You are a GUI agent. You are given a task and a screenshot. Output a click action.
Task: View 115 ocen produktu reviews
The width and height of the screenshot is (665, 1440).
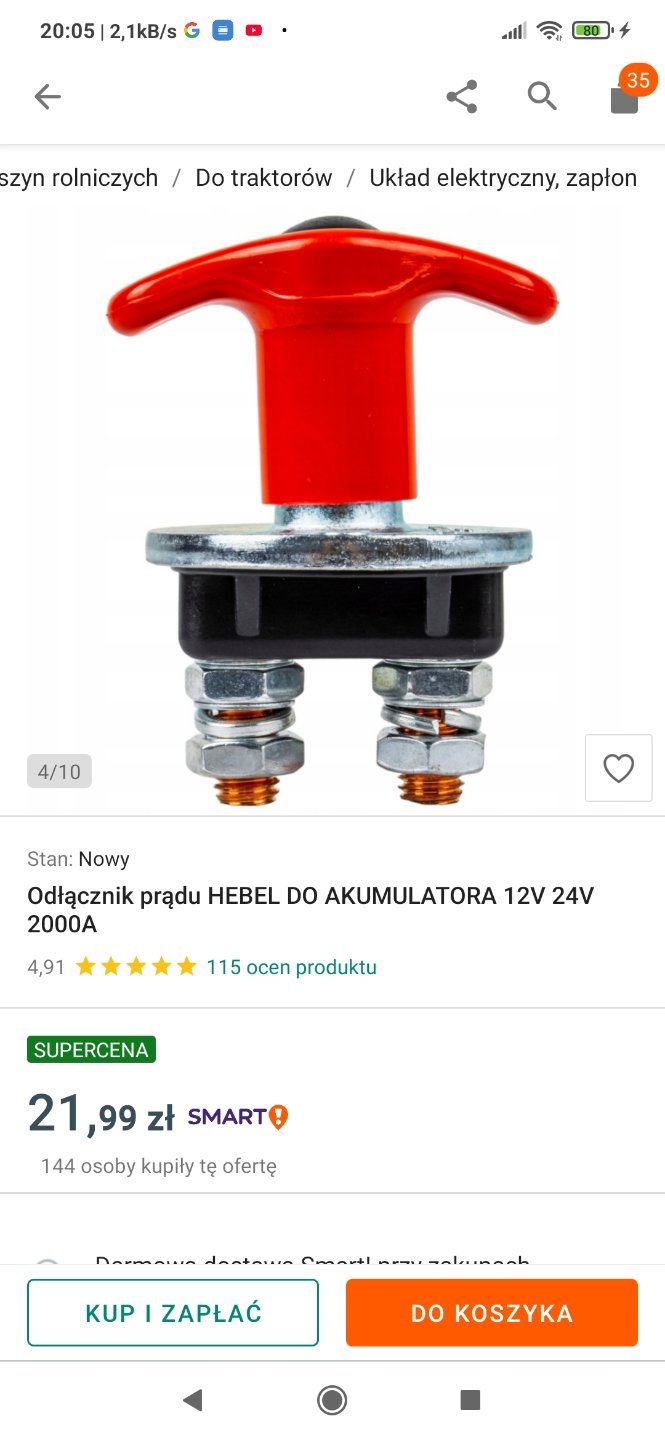click(291, 967)
